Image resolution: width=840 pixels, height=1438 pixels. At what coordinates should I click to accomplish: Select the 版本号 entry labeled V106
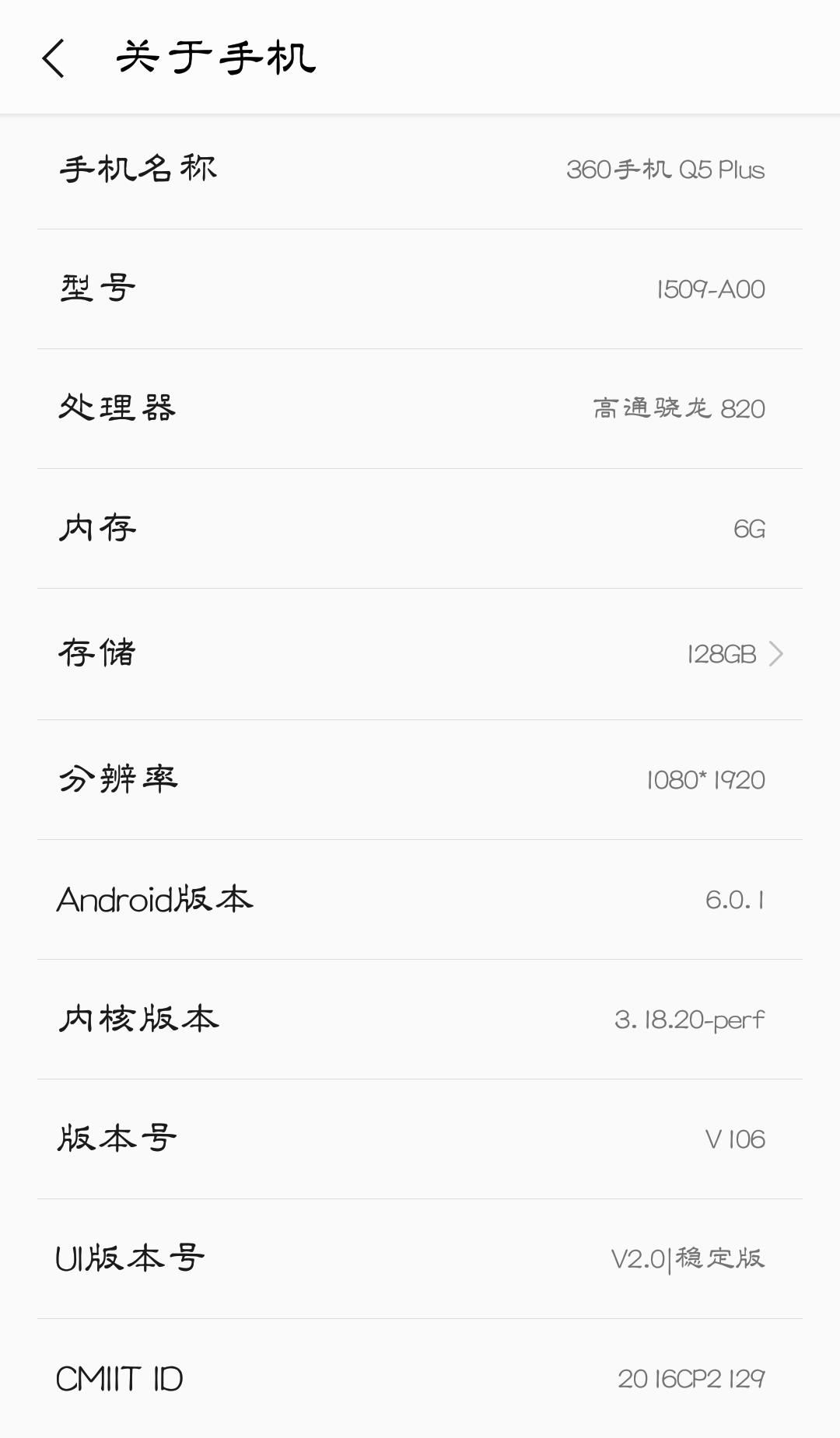(420, 1138)
